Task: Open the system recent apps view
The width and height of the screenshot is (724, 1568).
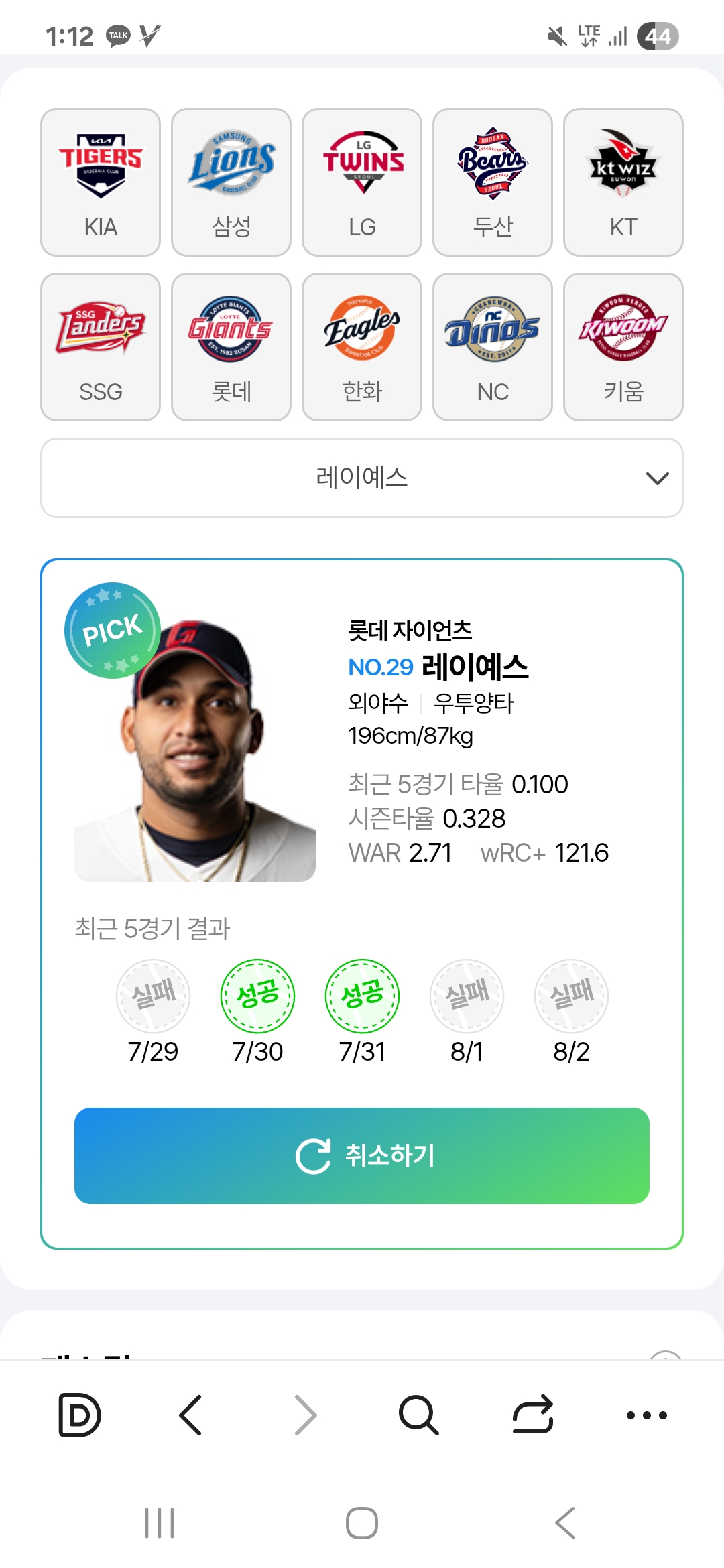Action: pyautogui.click(x=160, y=1523)
